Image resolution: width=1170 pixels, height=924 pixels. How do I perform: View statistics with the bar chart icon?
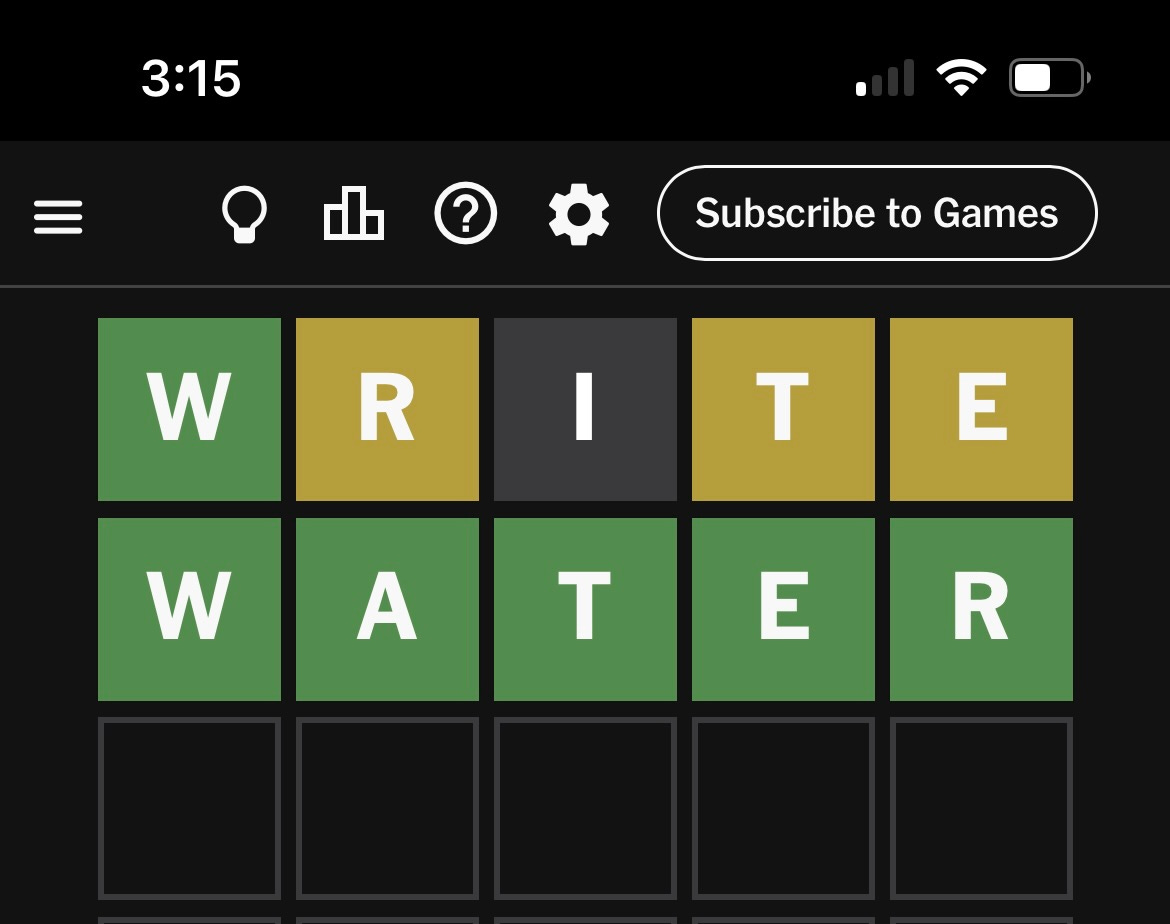click(x=353, y=214)
